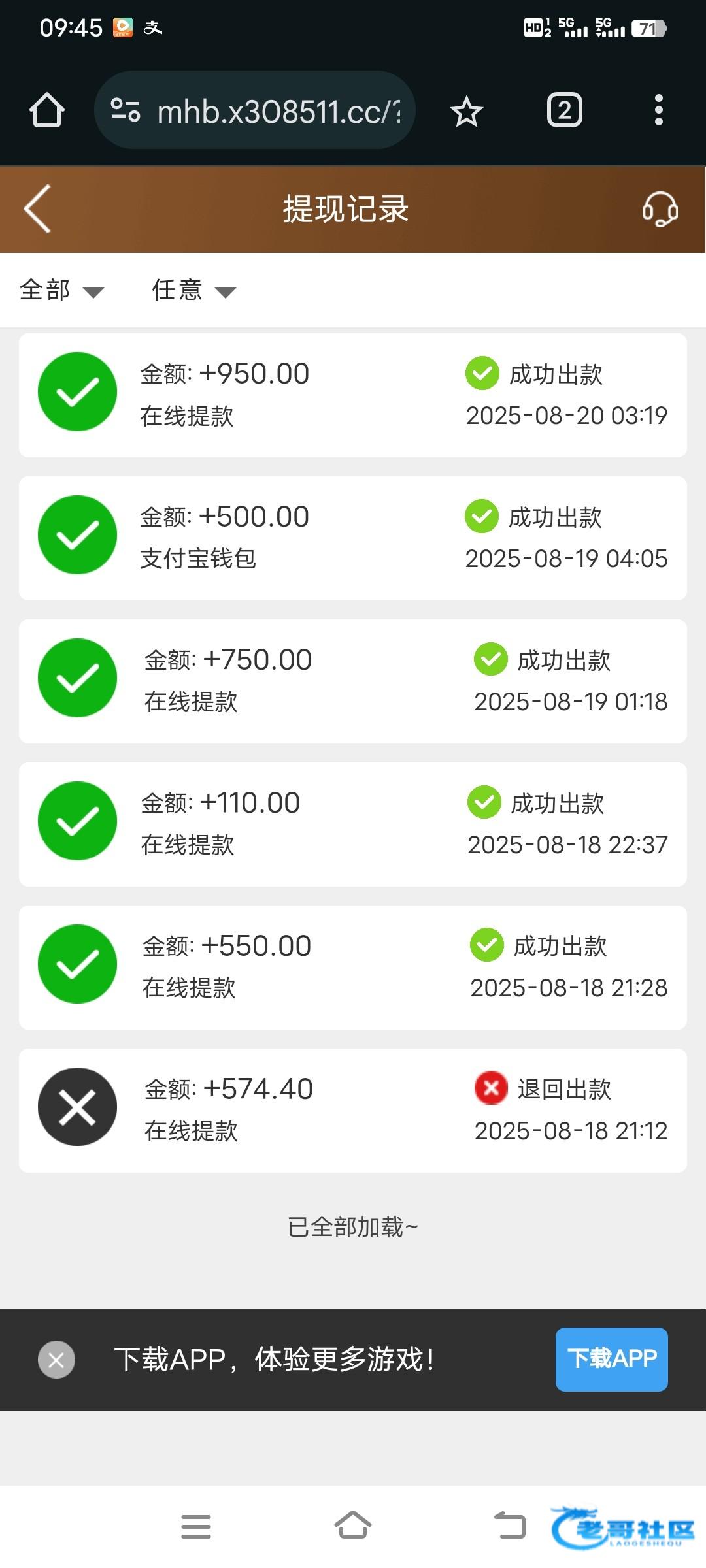The height and width of the screenshot is (1568, 706).
Task: Open the +950.00 withdrawal record
Action: 353,395
